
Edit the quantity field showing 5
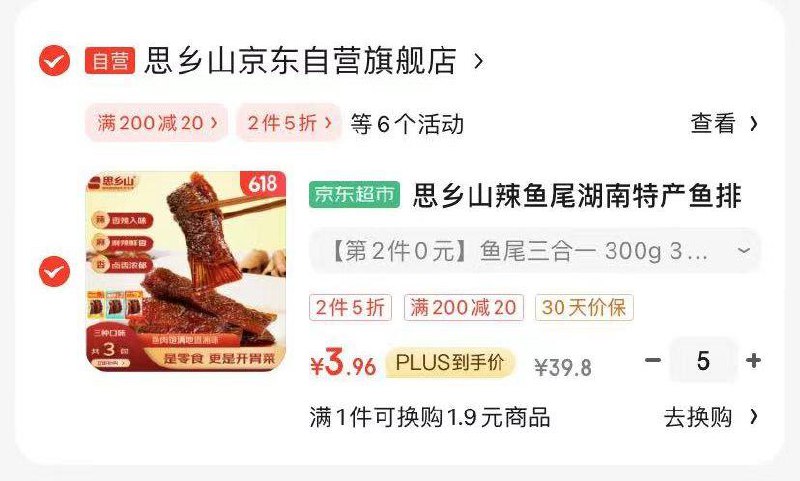[x=703, y=361]
